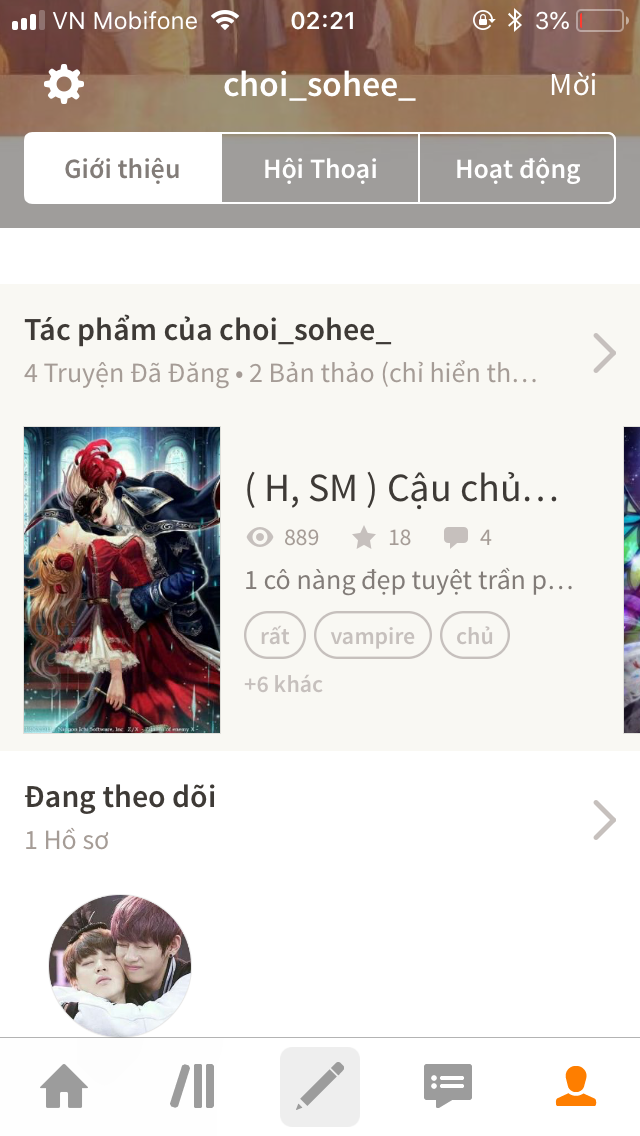This screenshot has height=1136, width=640.
Task: Open the library books tab
Action: 193,1087
